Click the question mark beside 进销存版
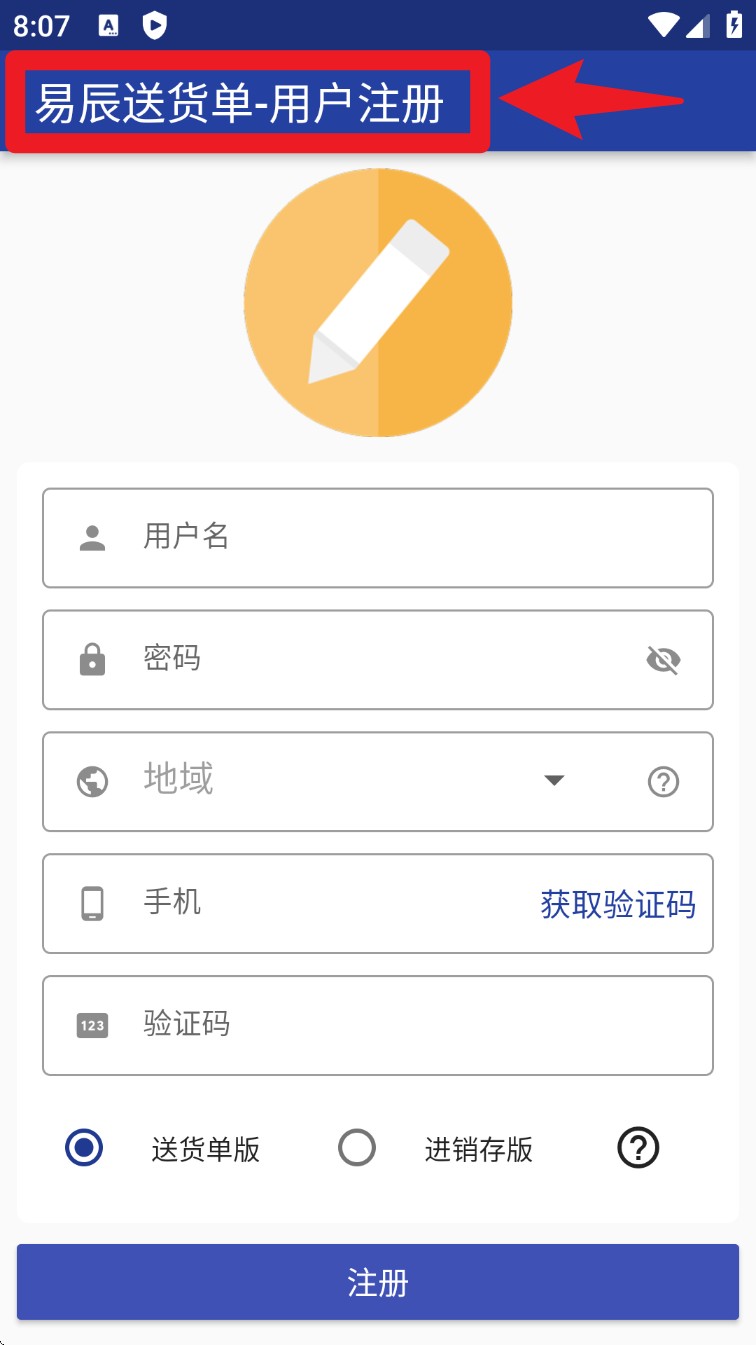756x1345 pixels. (637, 1148)
